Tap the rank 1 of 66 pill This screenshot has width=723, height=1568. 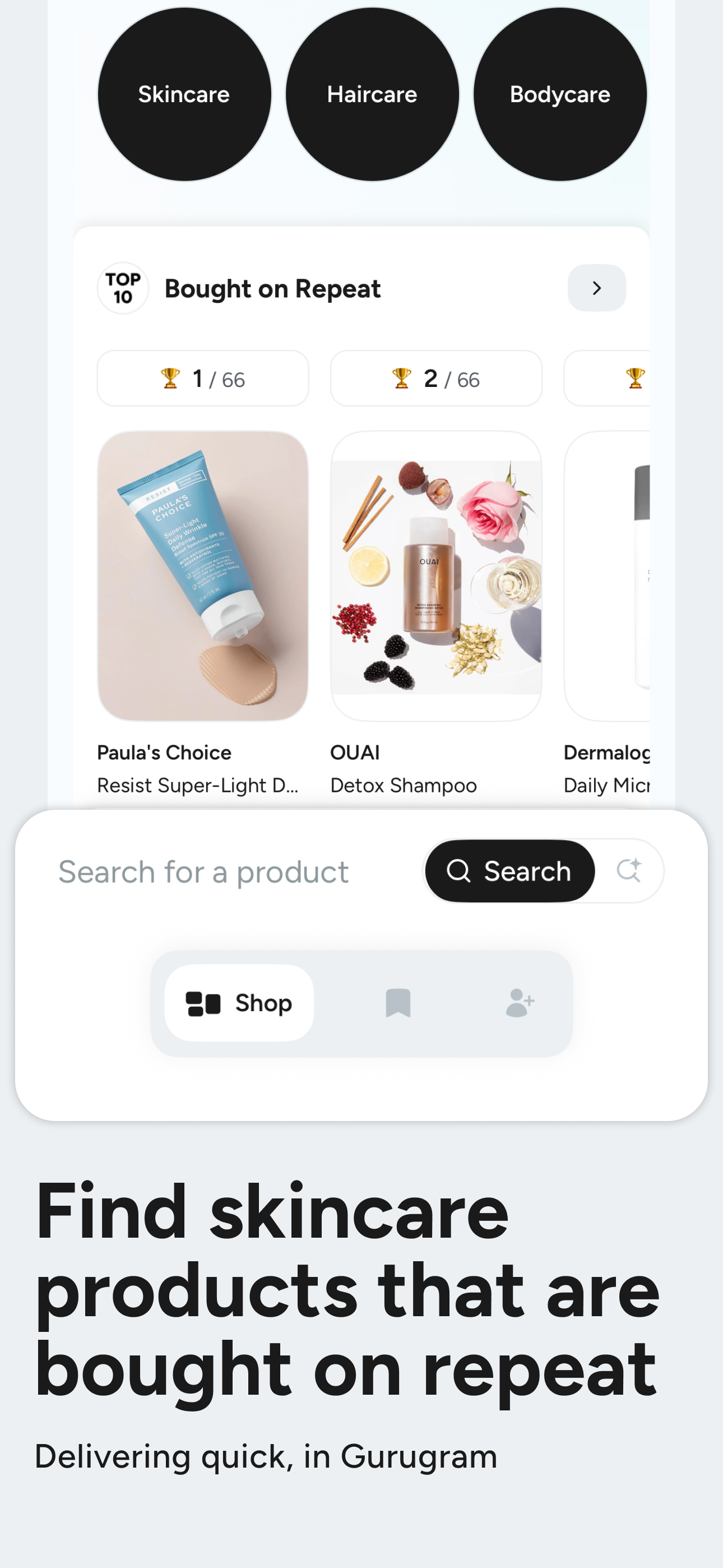tap(202, 378)
